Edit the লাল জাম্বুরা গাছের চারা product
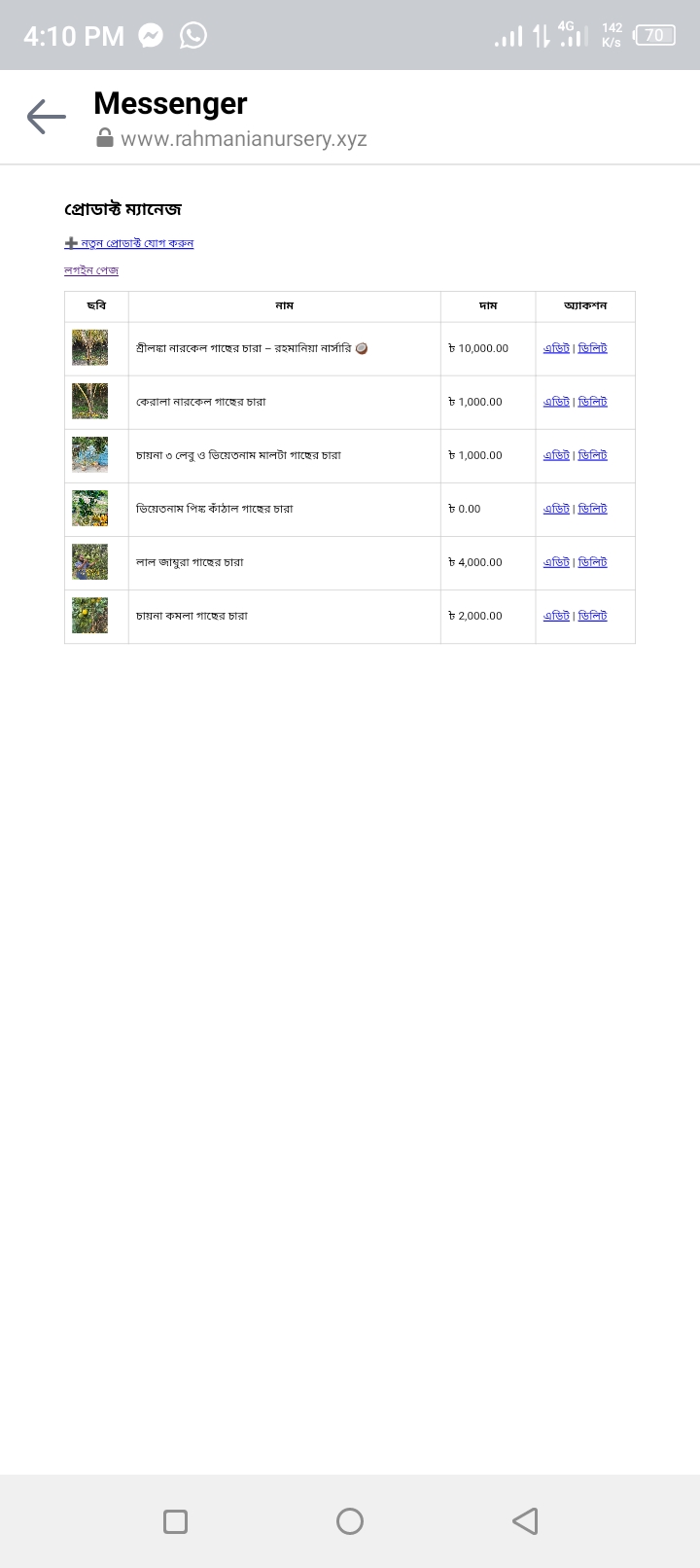 coord(556,562)
